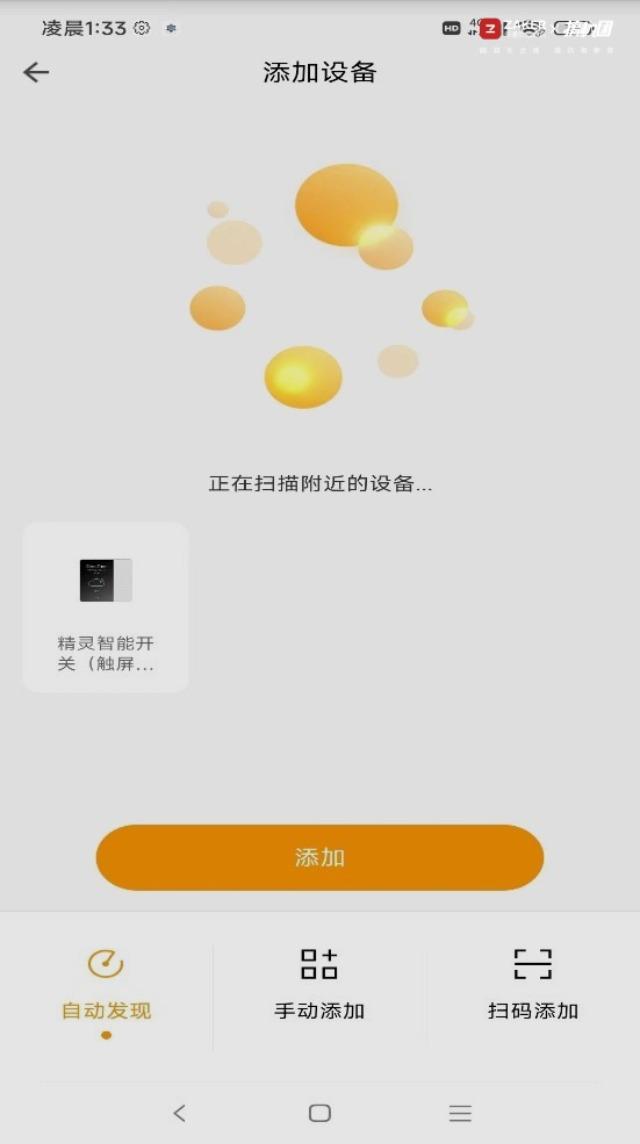Switch to the 手动添加 tab
The image size is (640, 1144).
point(320,985)
